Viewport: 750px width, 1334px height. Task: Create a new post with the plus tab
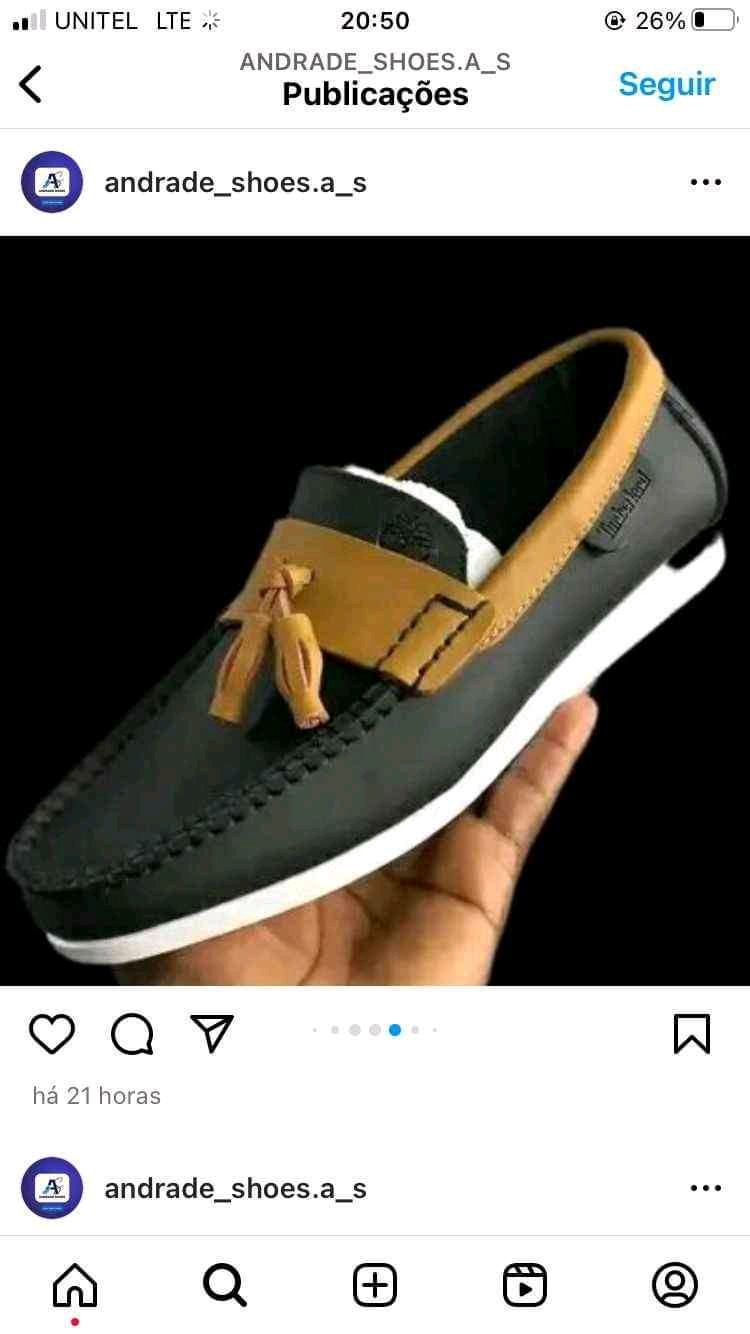(375, 1285)
